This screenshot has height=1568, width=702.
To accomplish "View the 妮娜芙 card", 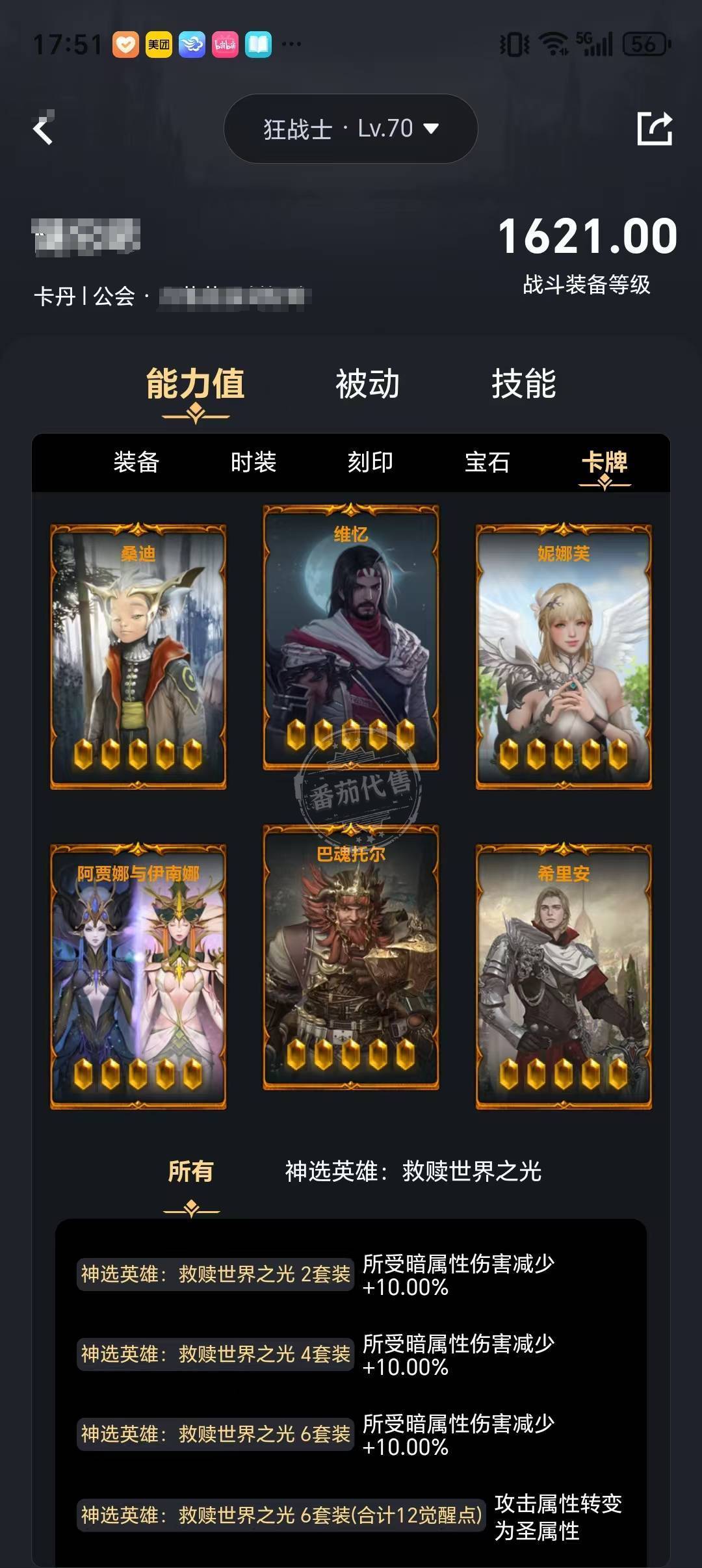I will pyautogui.click(x=564, y=657).
